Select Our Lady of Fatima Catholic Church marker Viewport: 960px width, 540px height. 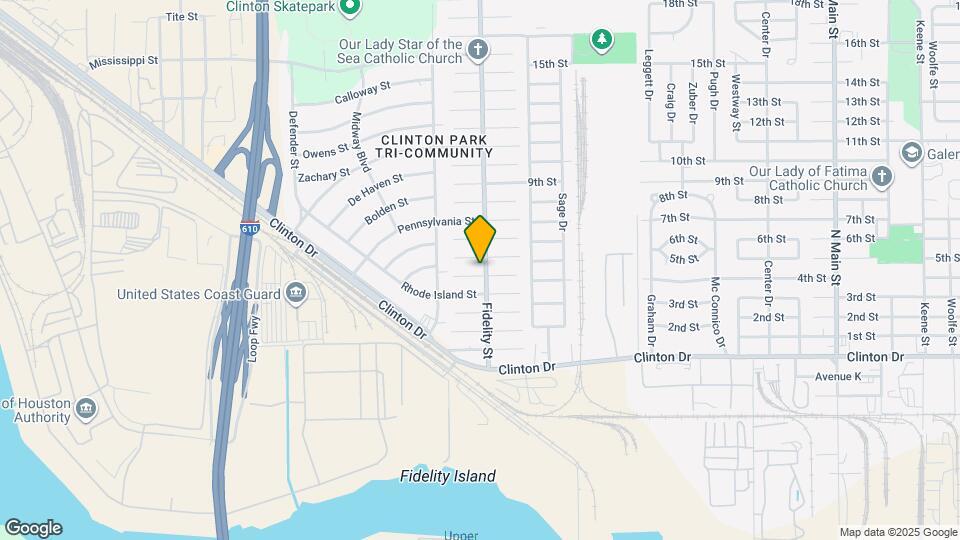(881, 176)
